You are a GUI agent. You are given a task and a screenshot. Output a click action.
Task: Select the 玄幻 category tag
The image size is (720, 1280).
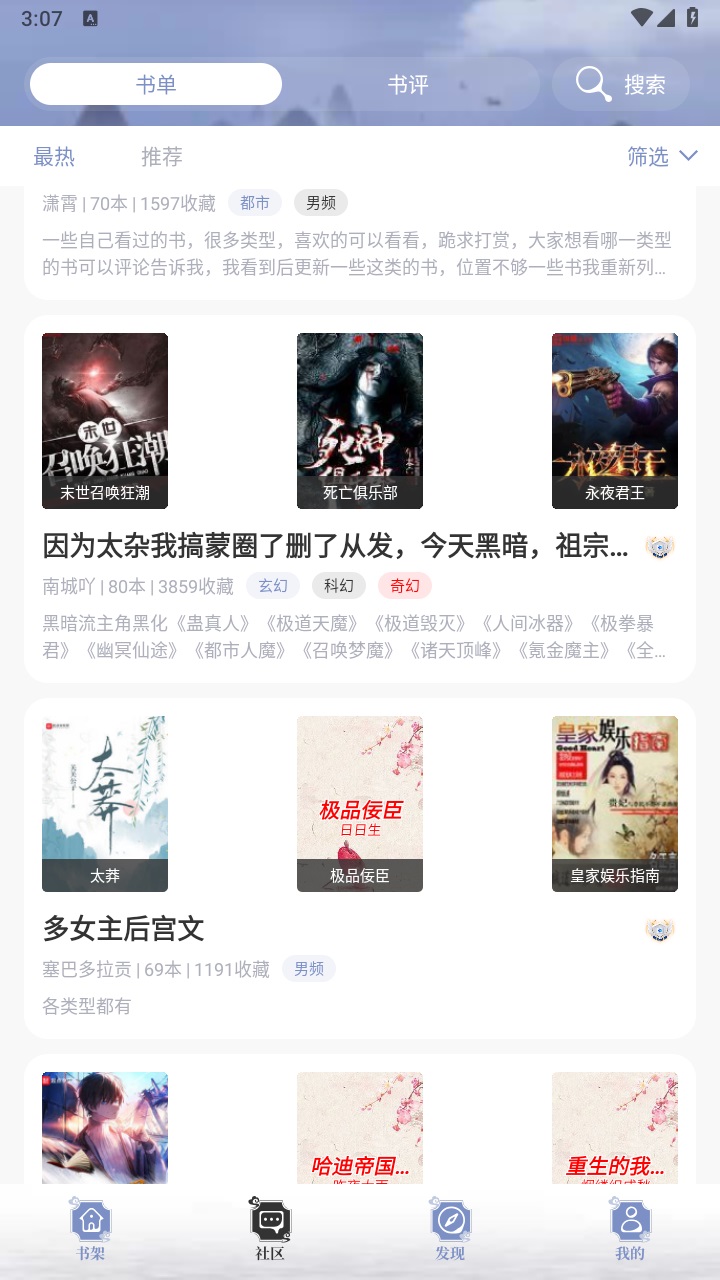pyautogui.click(x=272, y=586)
